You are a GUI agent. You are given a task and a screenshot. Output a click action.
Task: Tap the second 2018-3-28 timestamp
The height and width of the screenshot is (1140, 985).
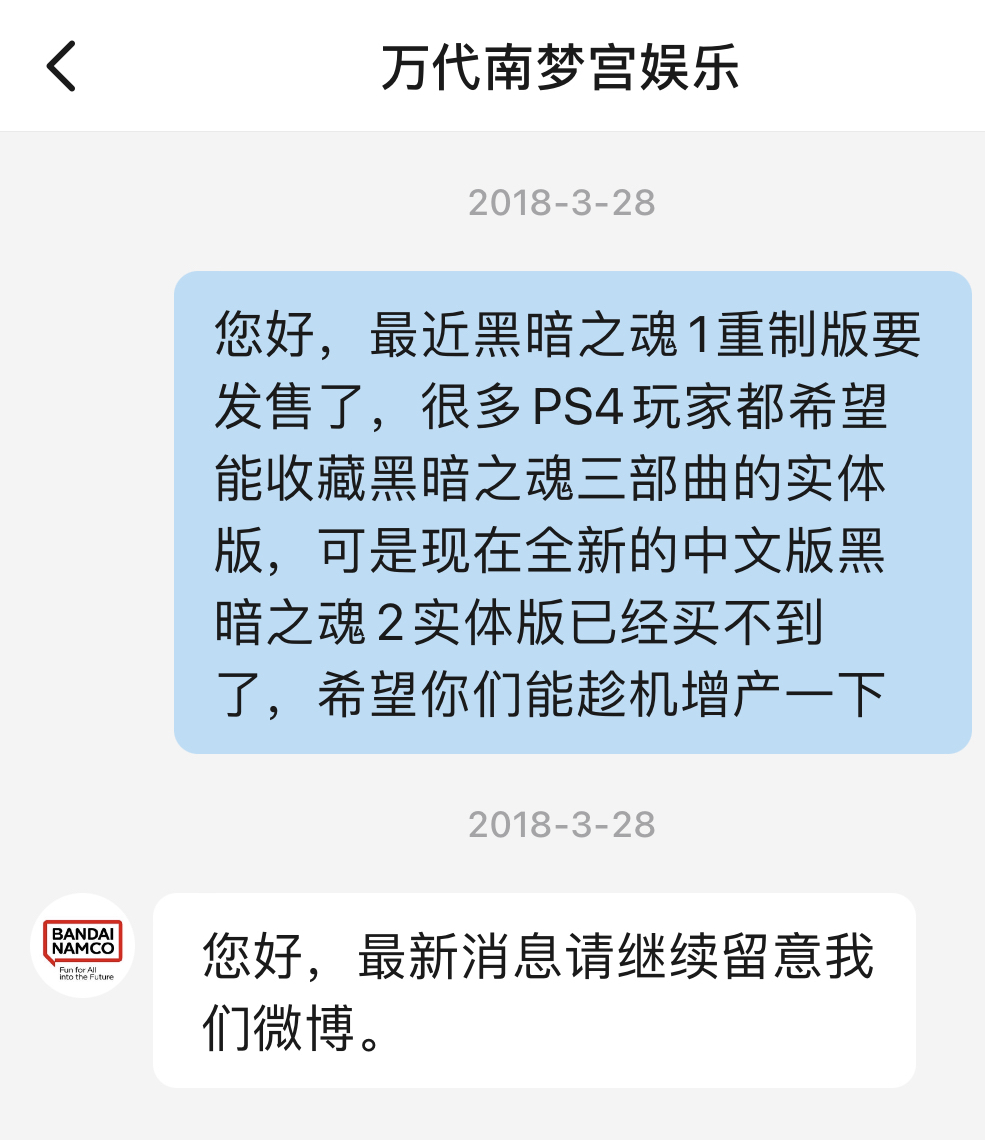(x=563, y=824)
